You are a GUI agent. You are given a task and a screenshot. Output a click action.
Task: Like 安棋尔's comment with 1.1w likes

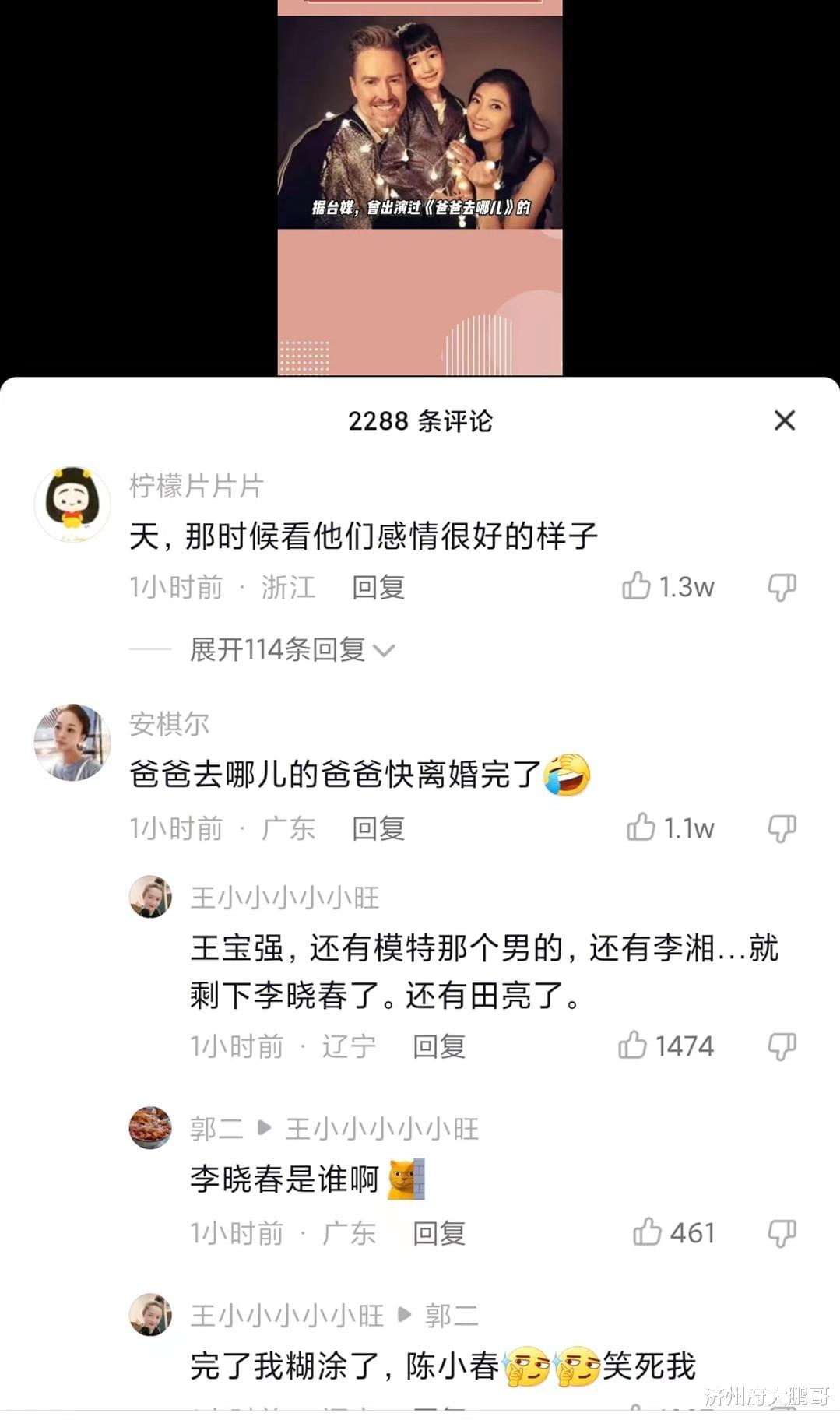tap(641, 828)
